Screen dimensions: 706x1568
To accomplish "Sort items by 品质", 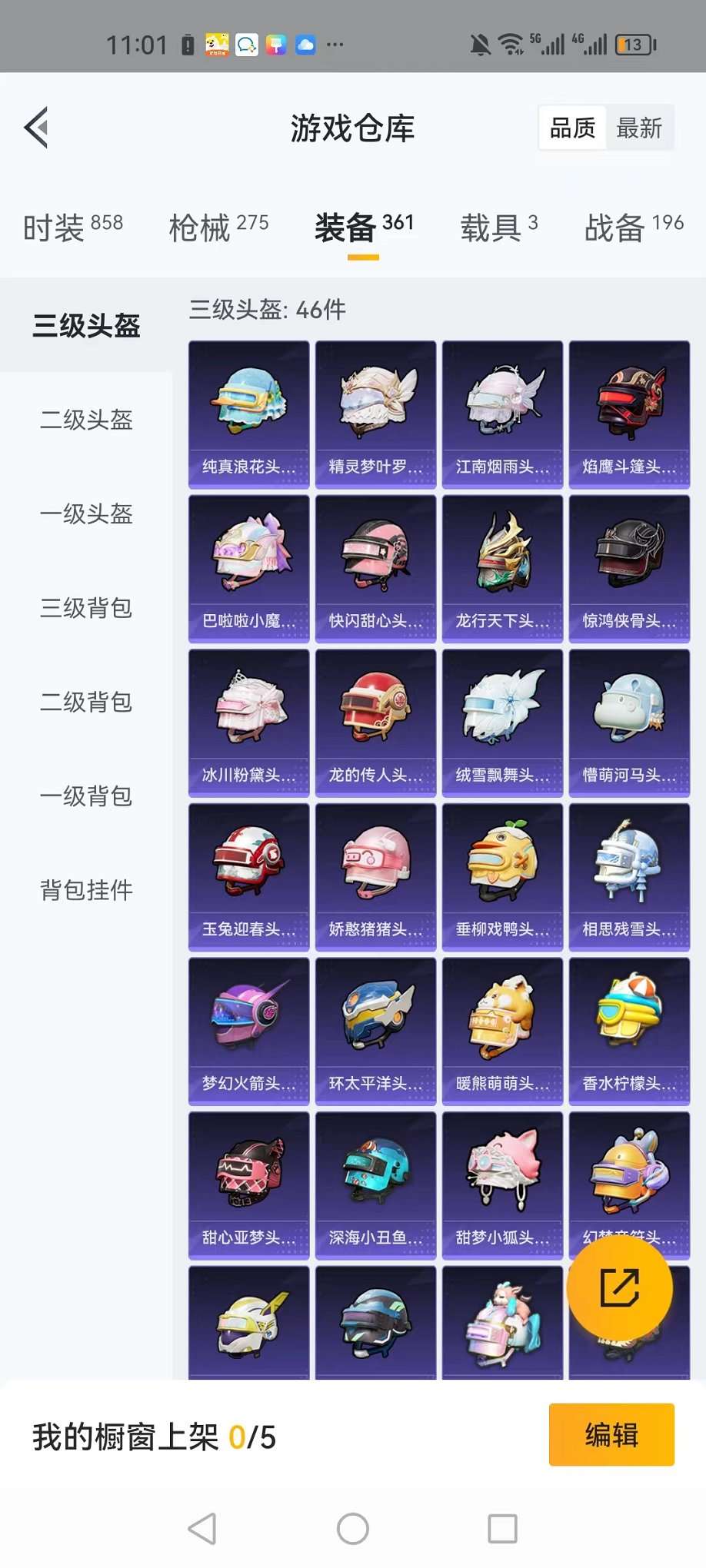I will point(572,128).
